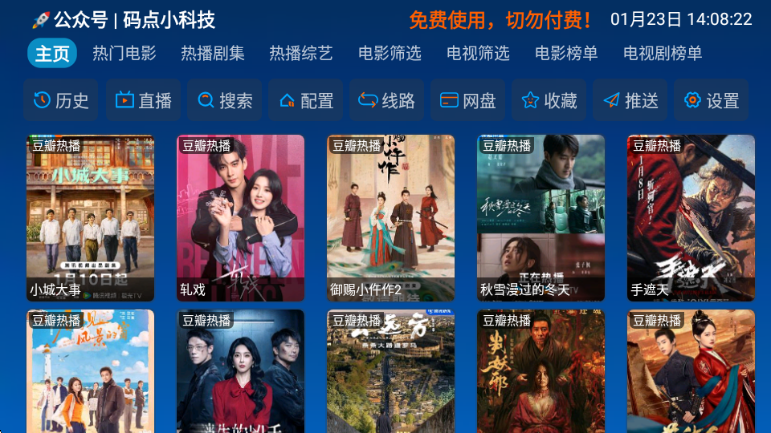The image size is (771, 433).
Task: Tap the 推送 push button
Action: [x=631, y=100]
